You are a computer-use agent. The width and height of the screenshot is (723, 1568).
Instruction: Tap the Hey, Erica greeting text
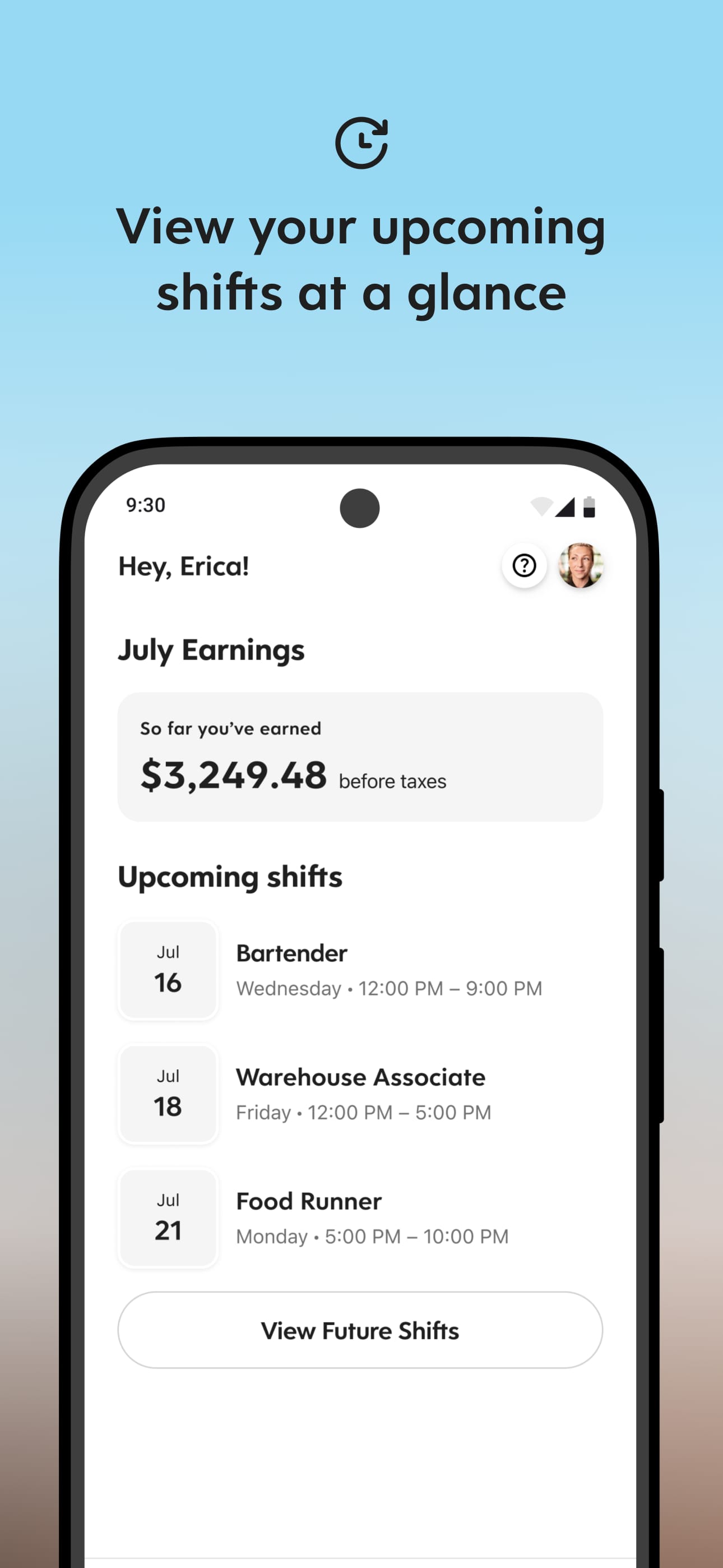point(183,566)
